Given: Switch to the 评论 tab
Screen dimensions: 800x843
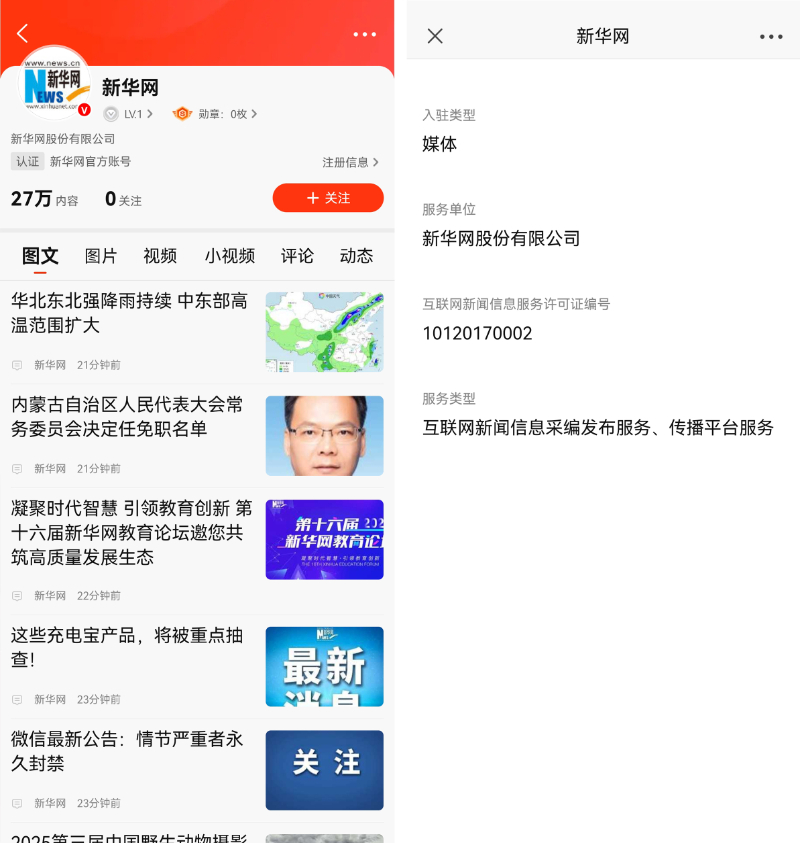Looking at the screenshot, I should [297, 256].
